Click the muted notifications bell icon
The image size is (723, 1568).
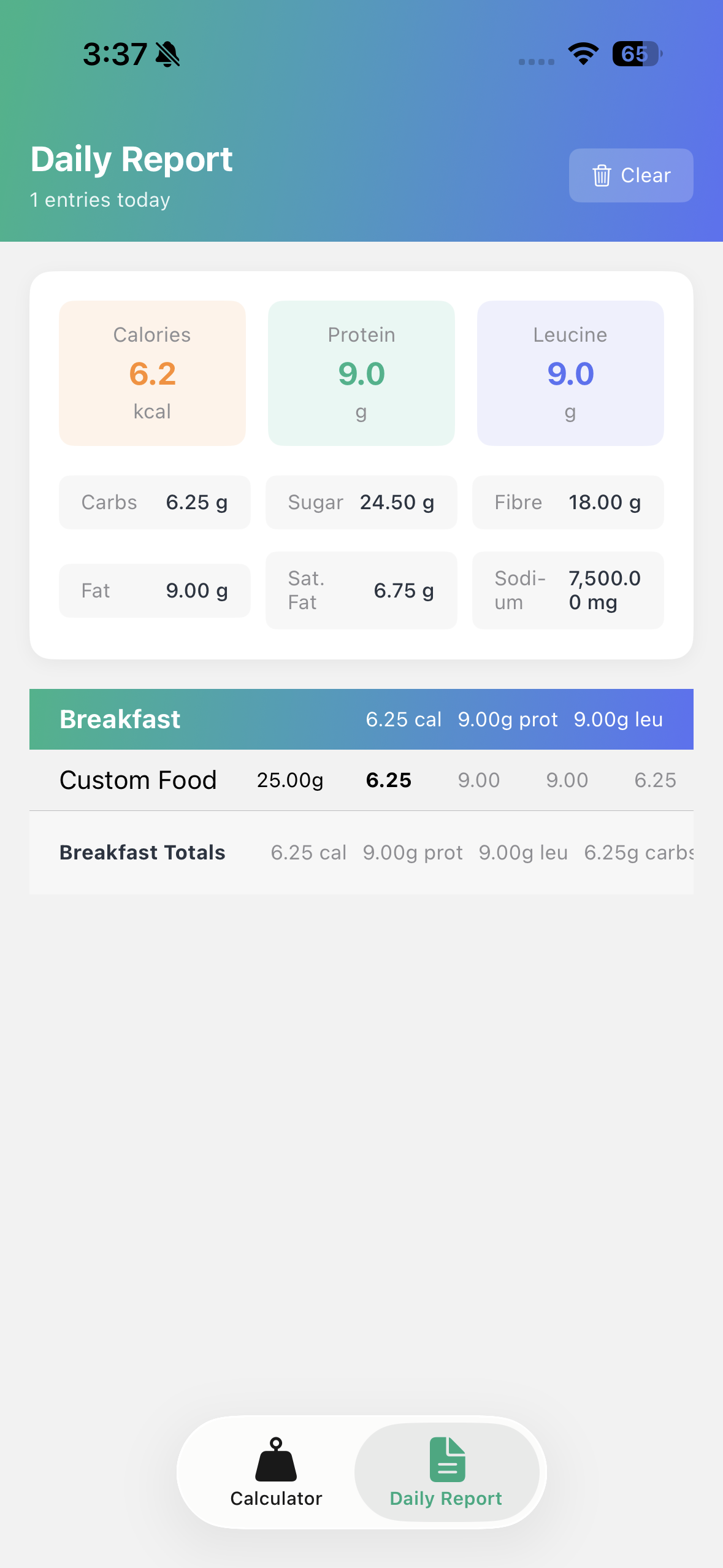point(167,54)
